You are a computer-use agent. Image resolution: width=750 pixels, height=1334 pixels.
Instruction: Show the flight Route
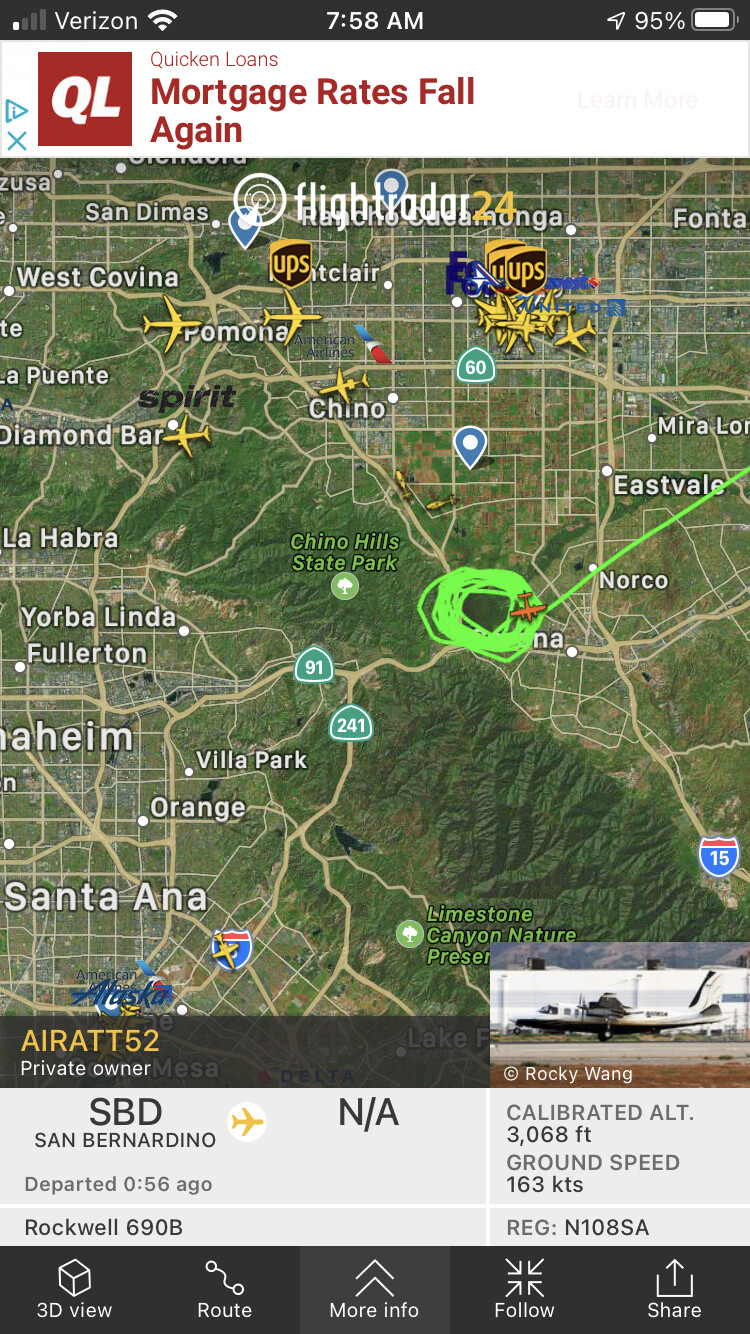pos(225,1289)
